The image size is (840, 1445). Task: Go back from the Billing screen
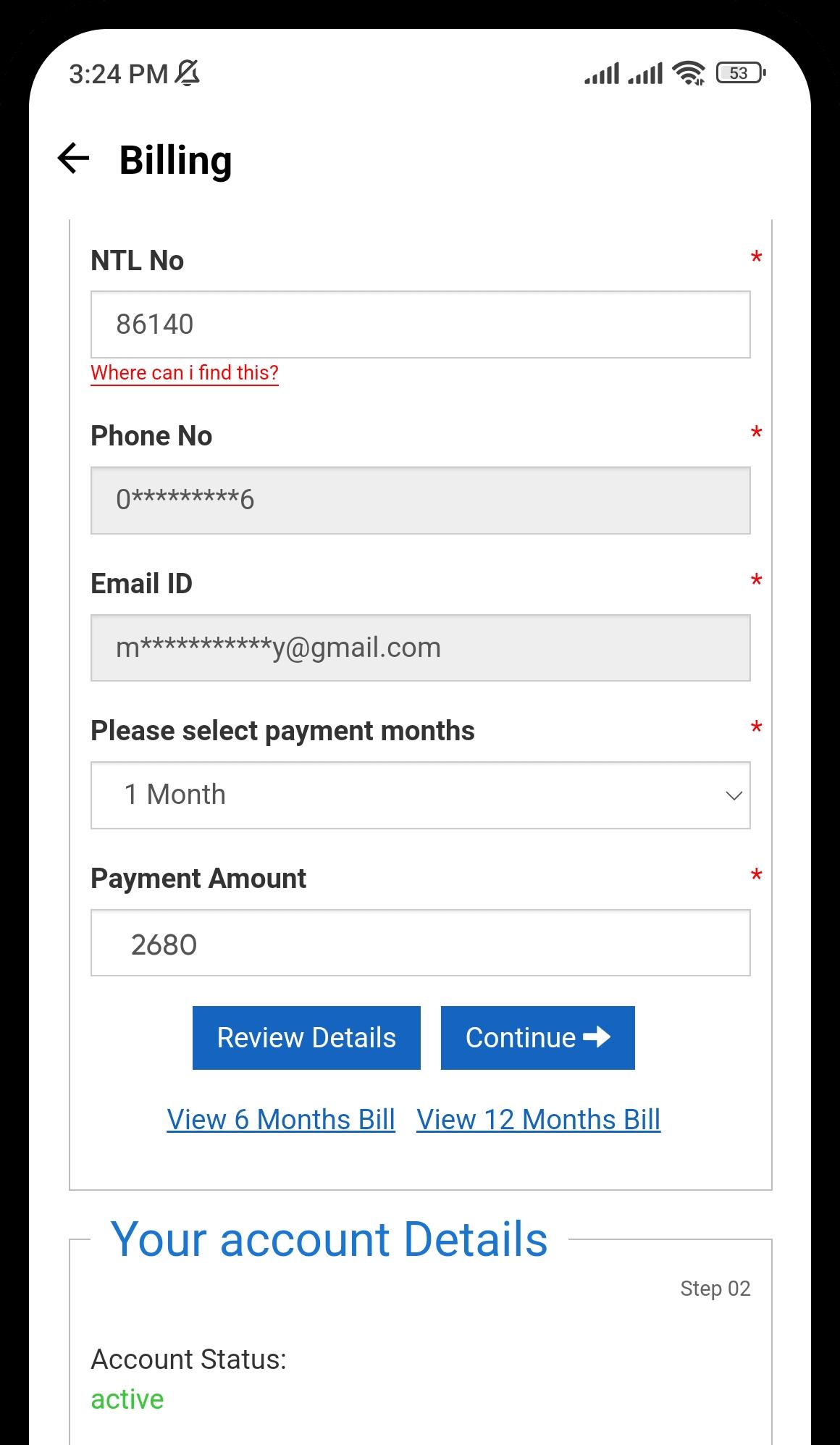(74, 159)
